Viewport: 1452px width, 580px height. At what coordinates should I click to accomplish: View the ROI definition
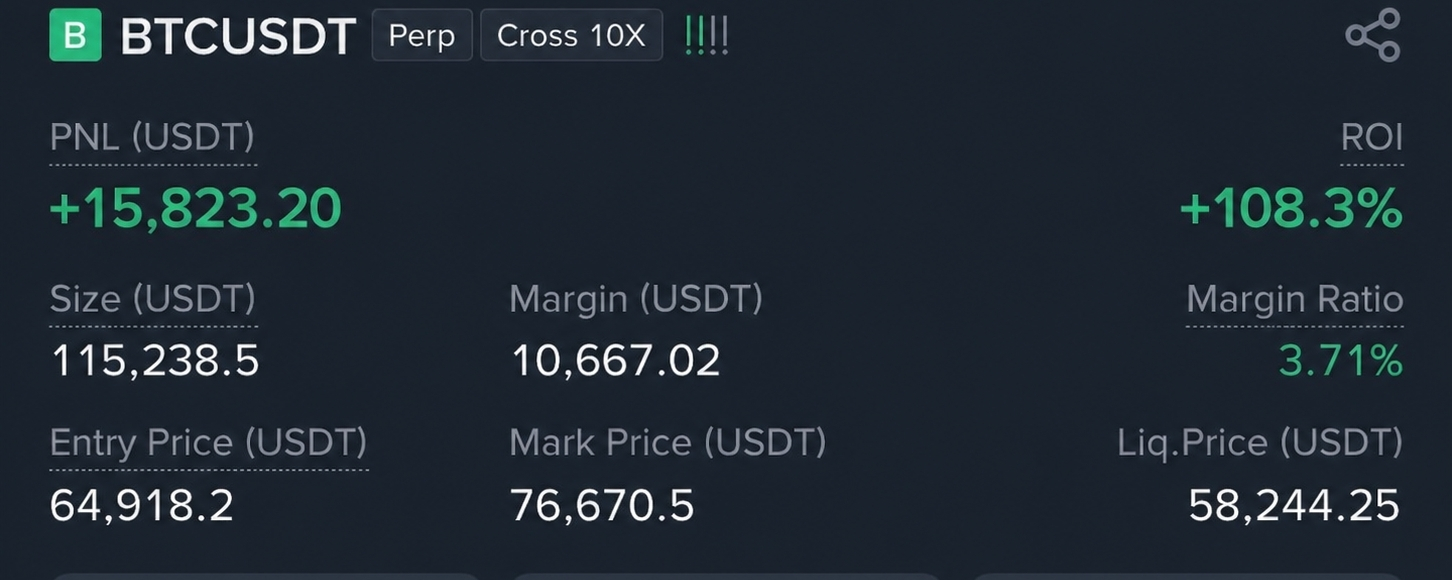point(1372,138)
